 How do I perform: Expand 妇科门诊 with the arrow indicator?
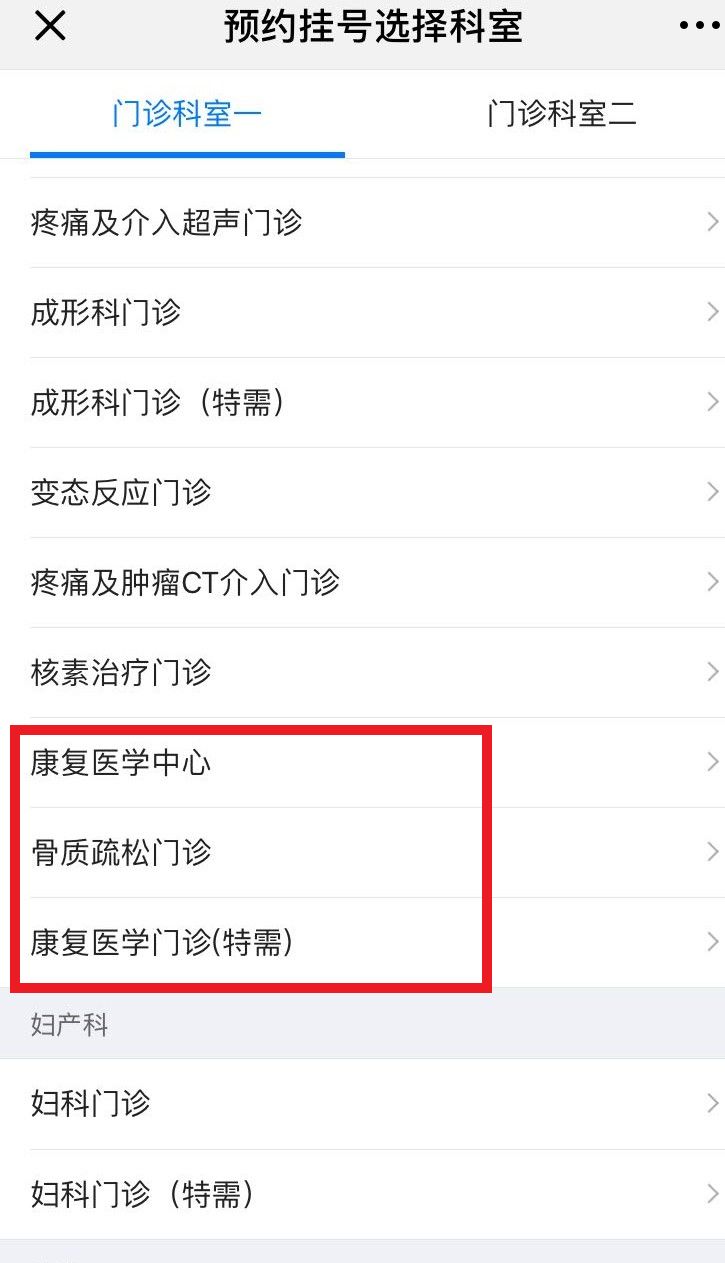[x=712, y=1103]
